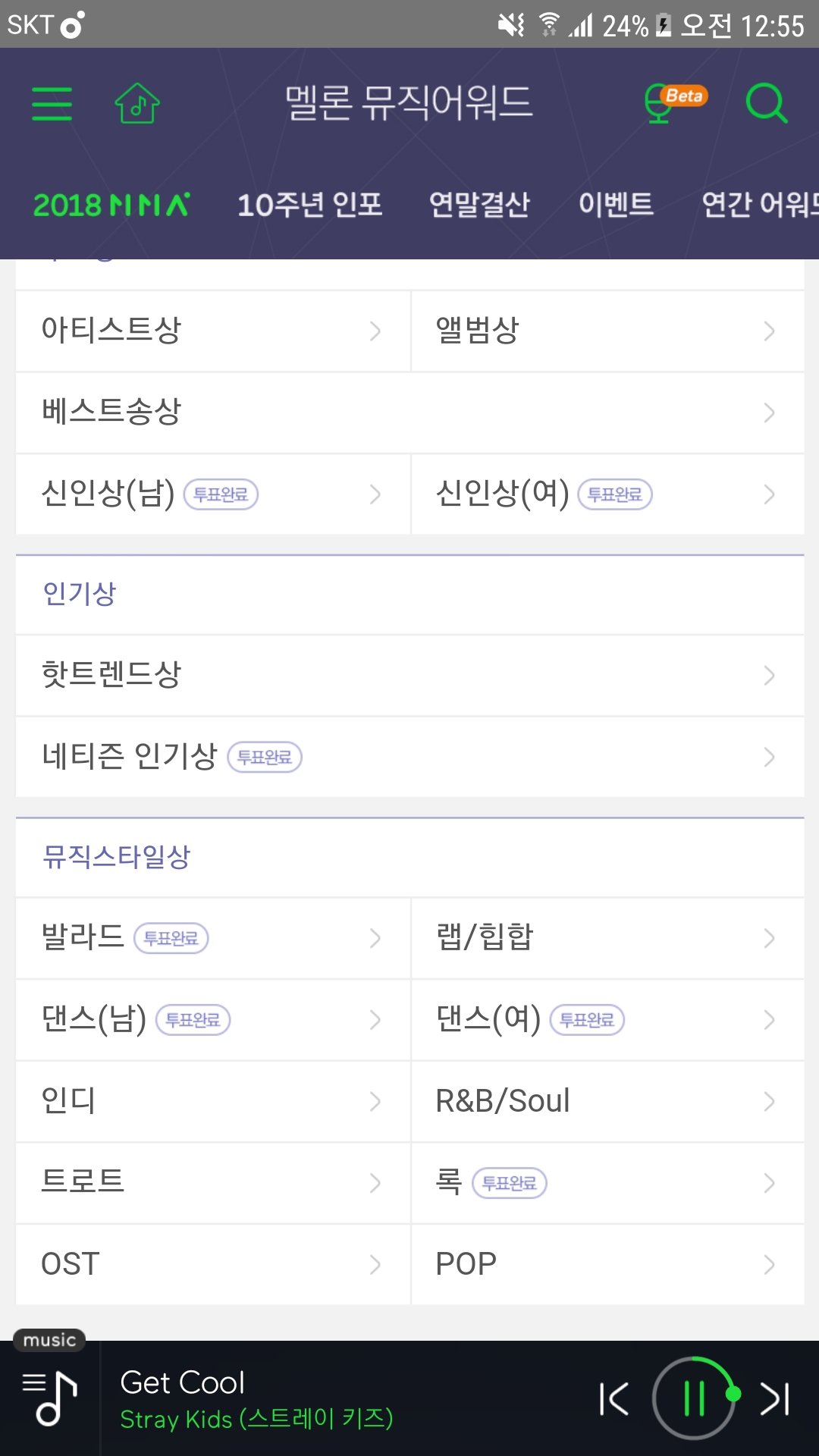Switch to the 연말결산 tab
The image size is (819, 1456).
pos(479,203)
